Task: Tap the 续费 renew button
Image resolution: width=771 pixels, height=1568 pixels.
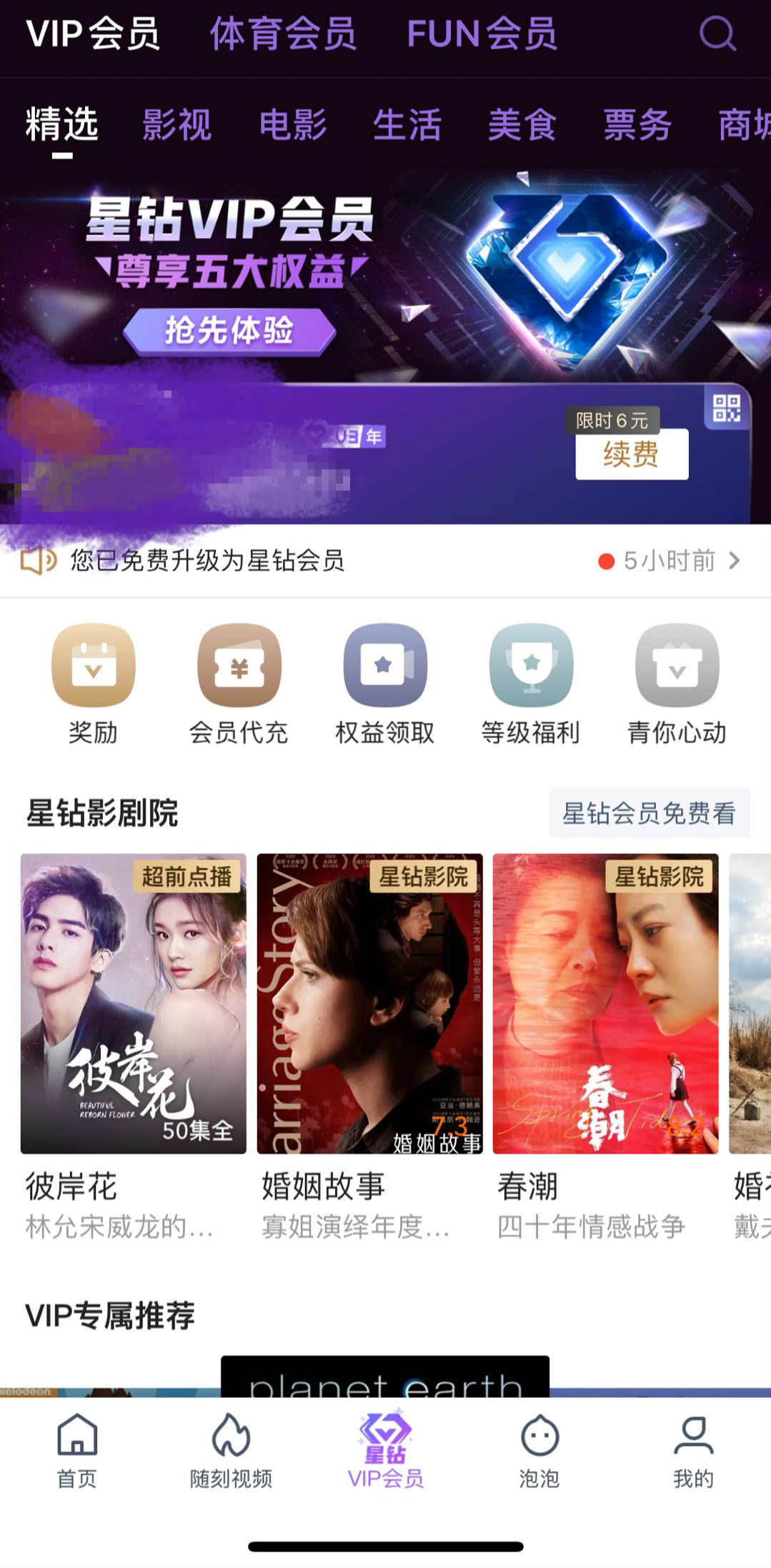Action: click(631, 454)
